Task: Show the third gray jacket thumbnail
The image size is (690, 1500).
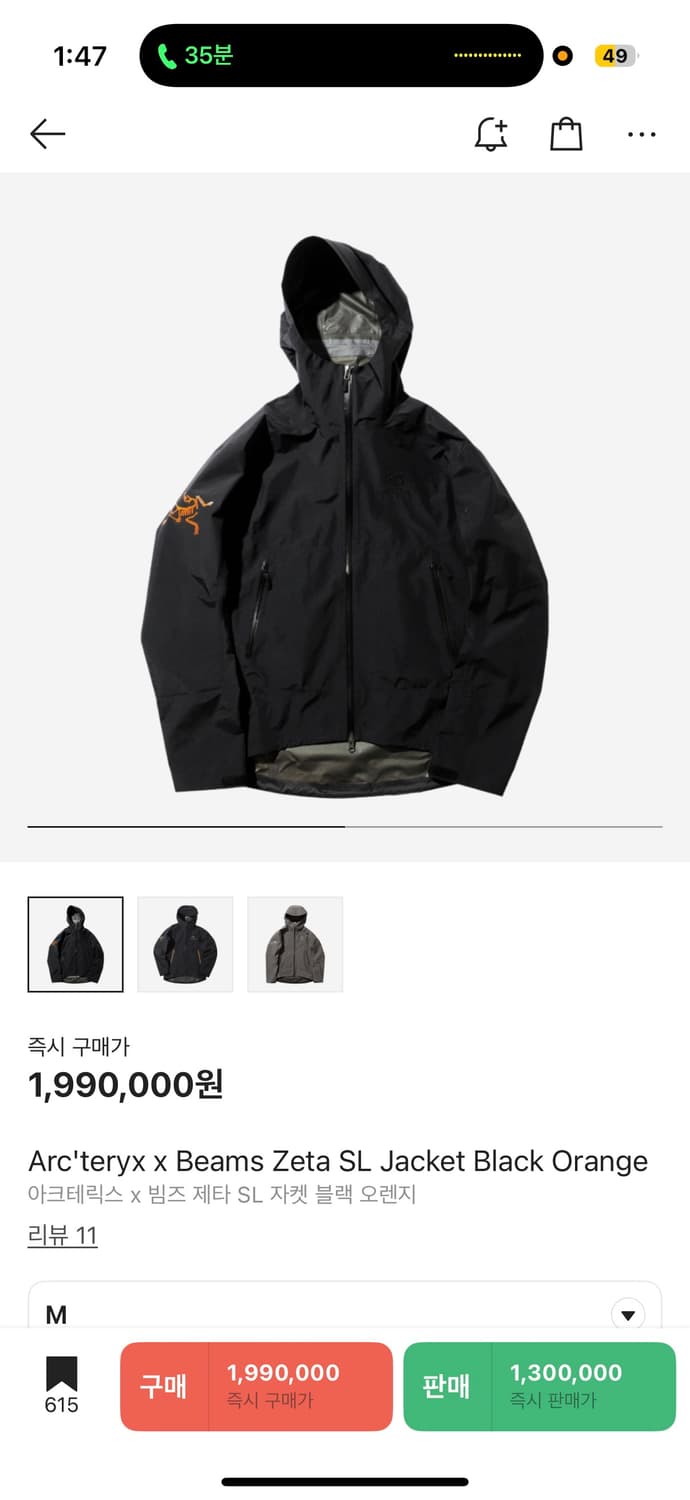Action: click(x=295, y=944)
